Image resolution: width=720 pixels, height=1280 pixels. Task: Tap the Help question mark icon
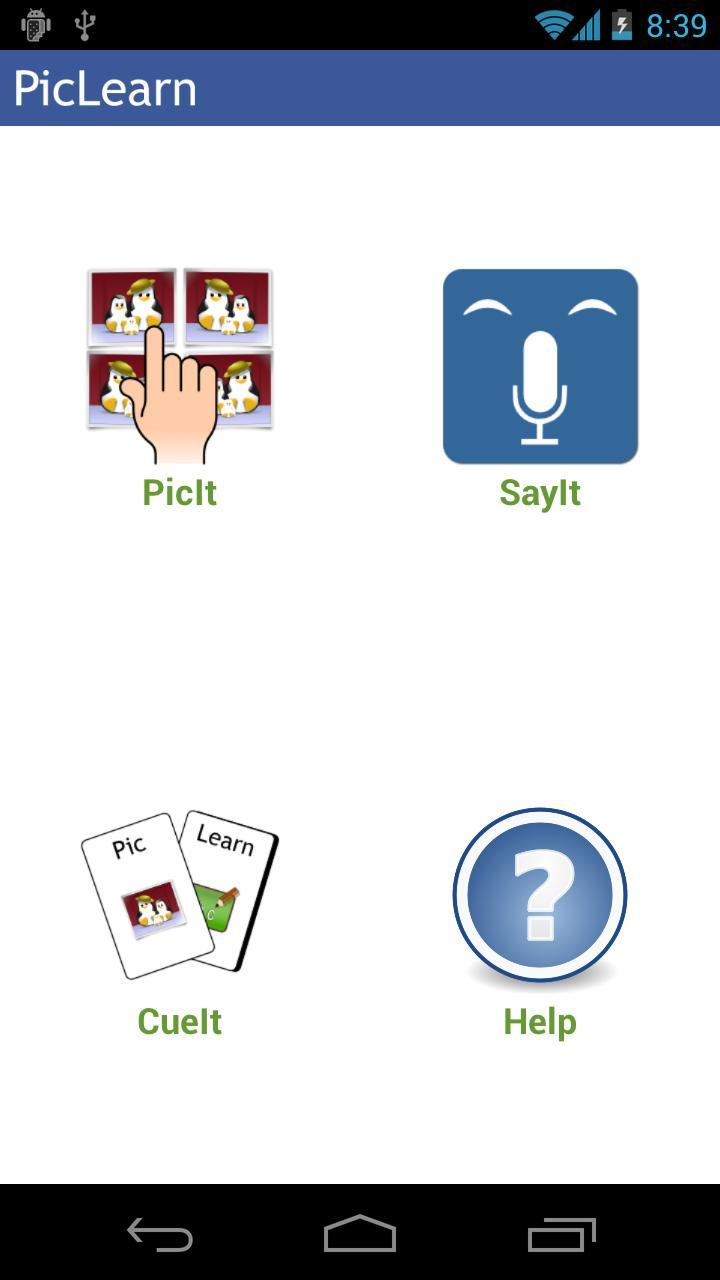click(x=540, y=895)
